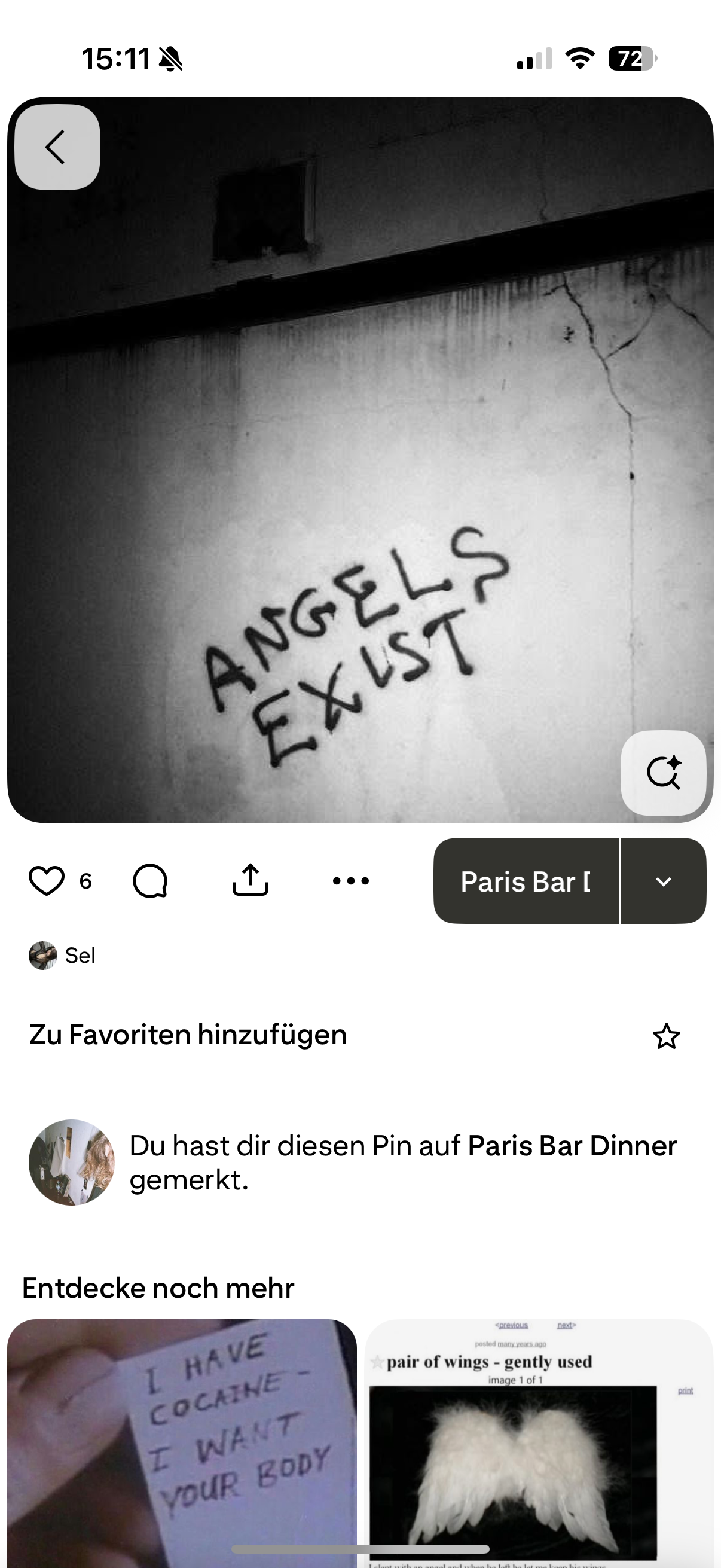This screenshot has width=721, height=1568.
Task: Open the three-dot more options menu
Action: pos(350,881)
